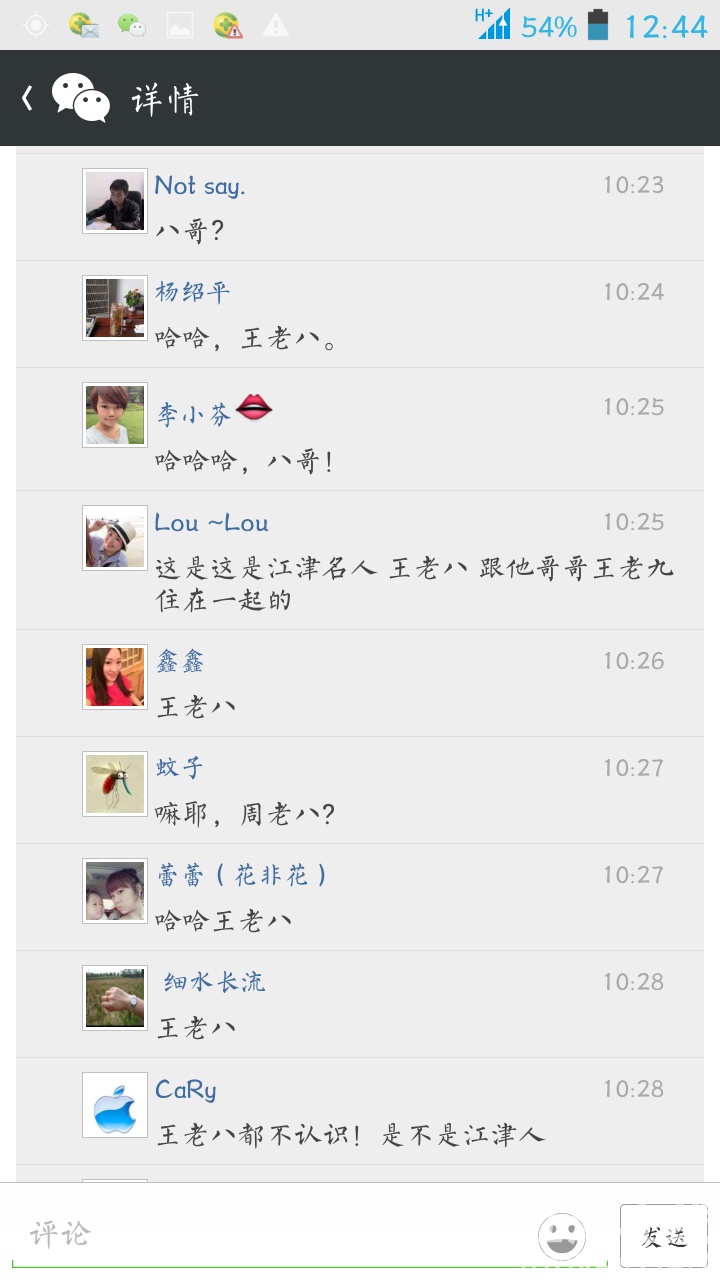The height and width of the screenshot is (1280, 720).
Task: Tap the 评论 comment input field
Action: click(x=270, y=1234)
